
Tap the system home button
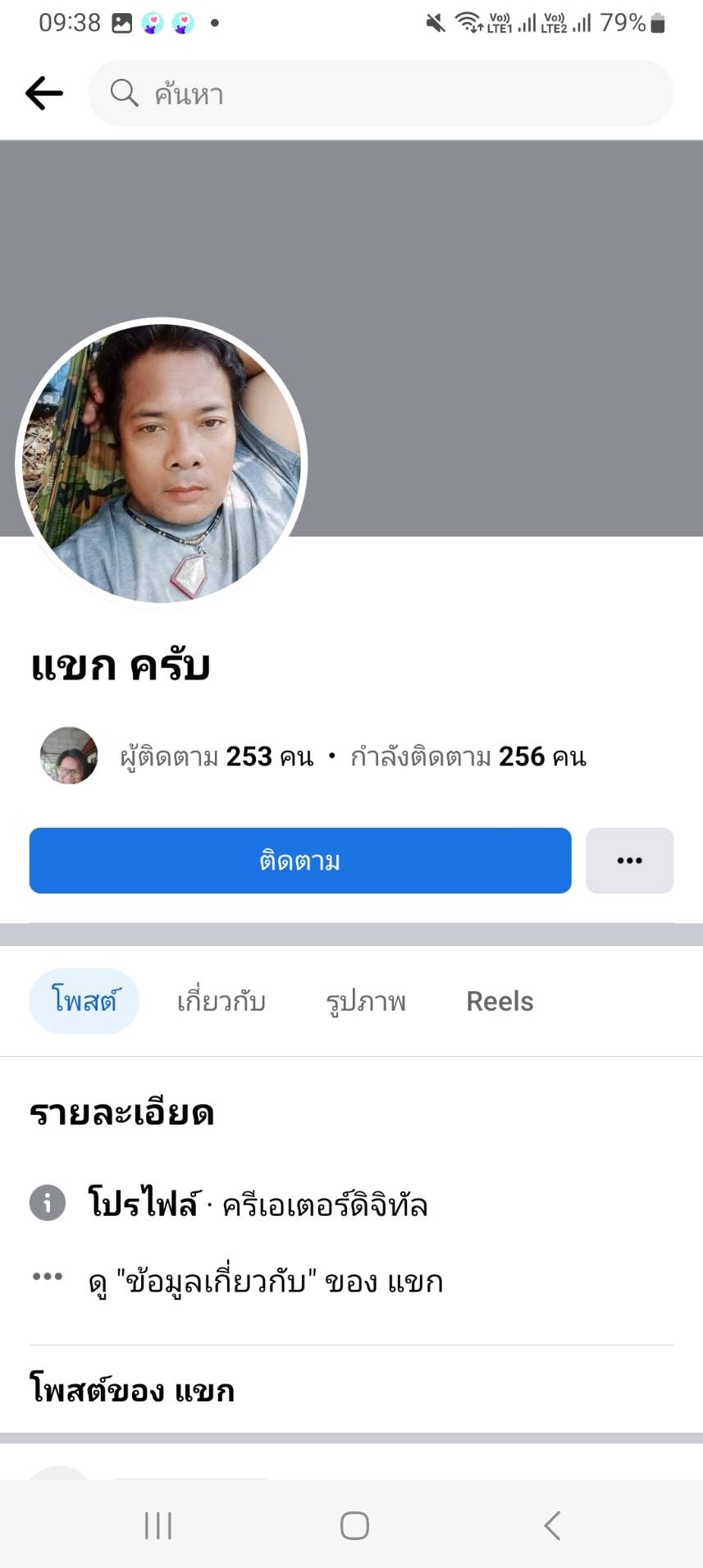point(354,1526)
